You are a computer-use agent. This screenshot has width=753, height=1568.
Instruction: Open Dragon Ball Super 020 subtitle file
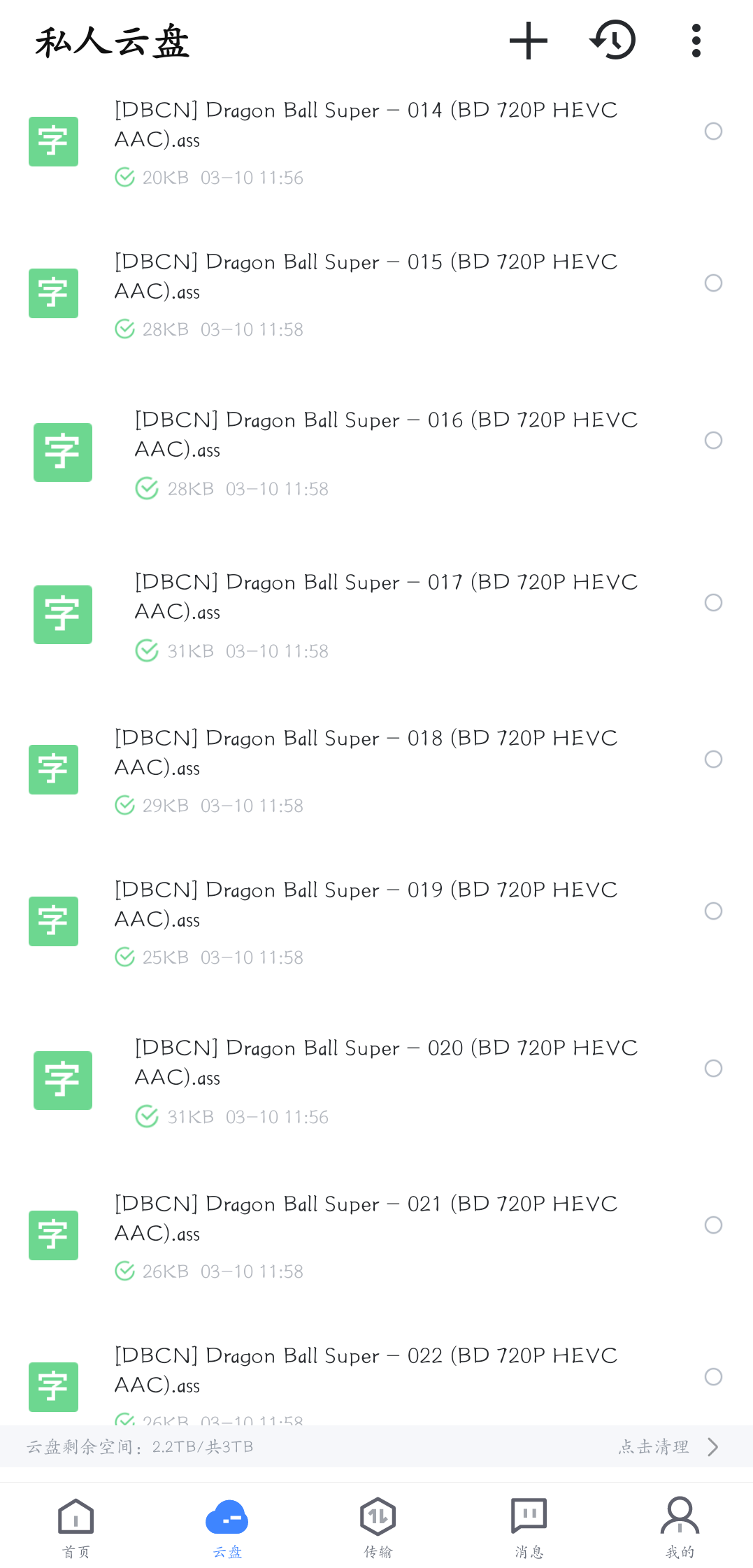click(x=386, y=1062)
